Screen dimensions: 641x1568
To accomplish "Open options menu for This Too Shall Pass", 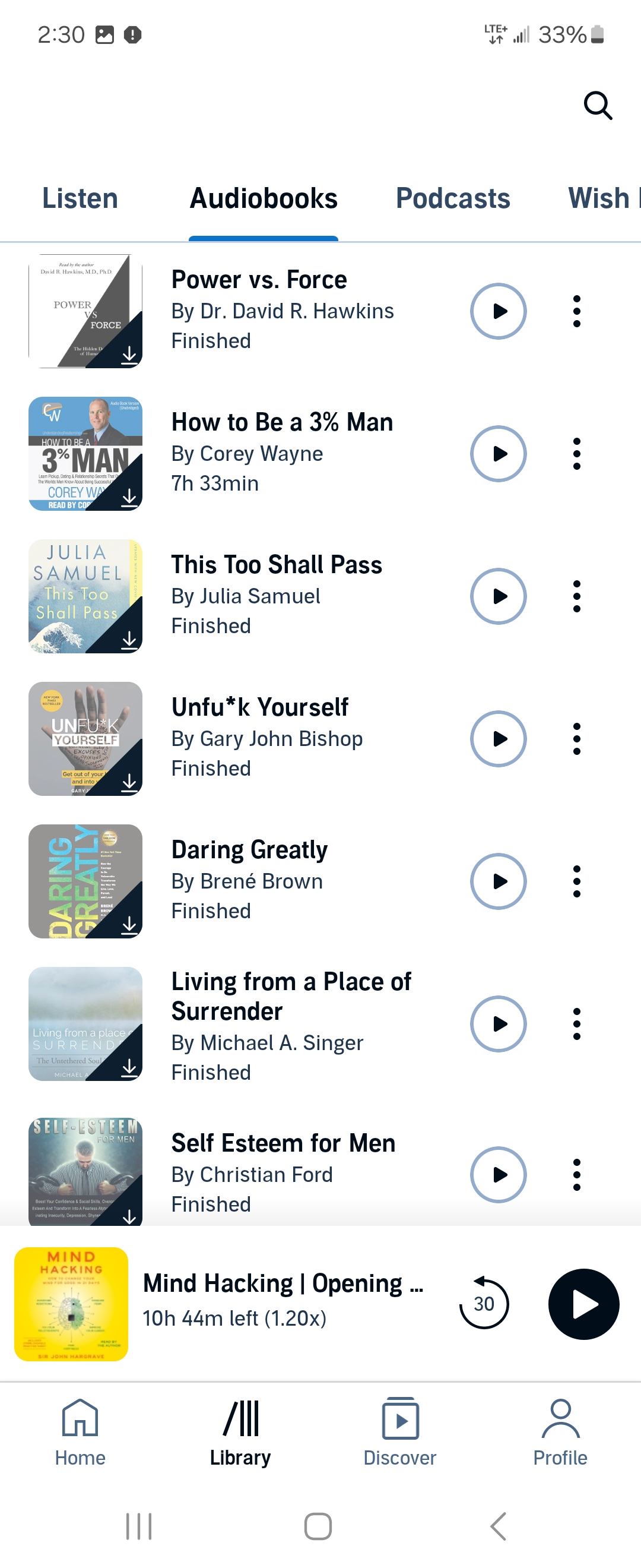I will point(576,596).
